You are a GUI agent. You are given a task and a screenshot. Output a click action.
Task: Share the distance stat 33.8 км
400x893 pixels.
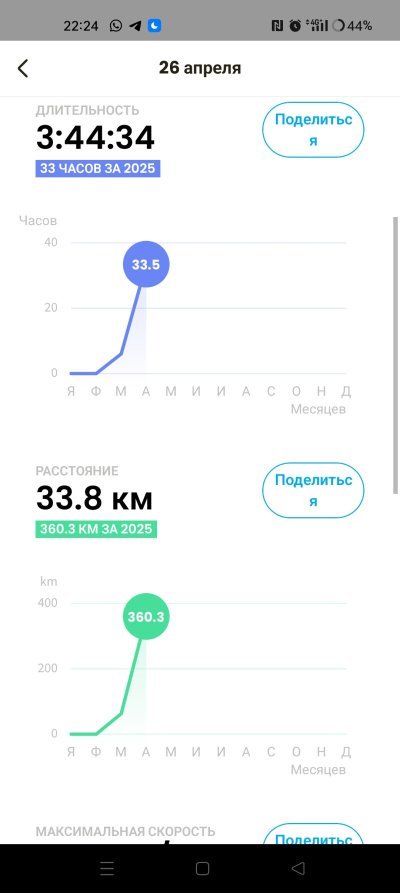(x=313, y=490)
